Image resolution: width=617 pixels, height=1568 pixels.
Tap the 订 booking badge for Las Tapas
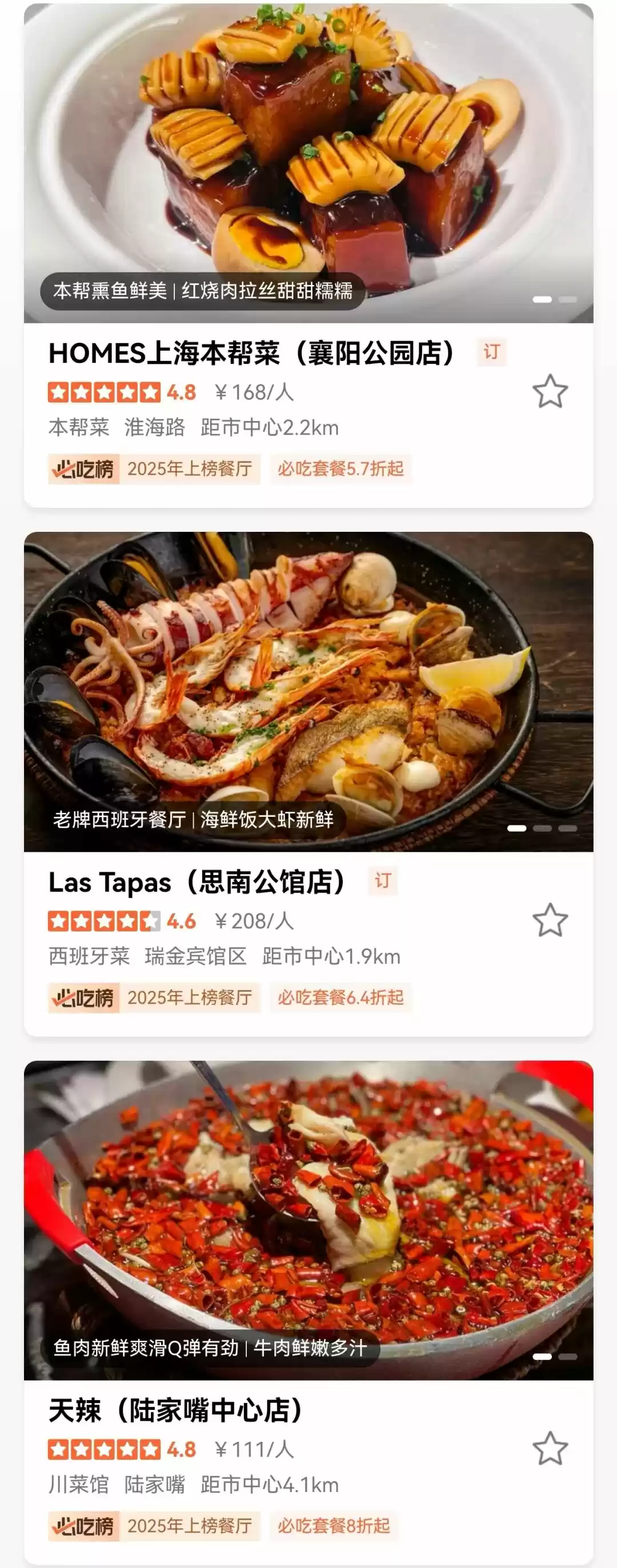pyautogui.click(x=383, y=881)
